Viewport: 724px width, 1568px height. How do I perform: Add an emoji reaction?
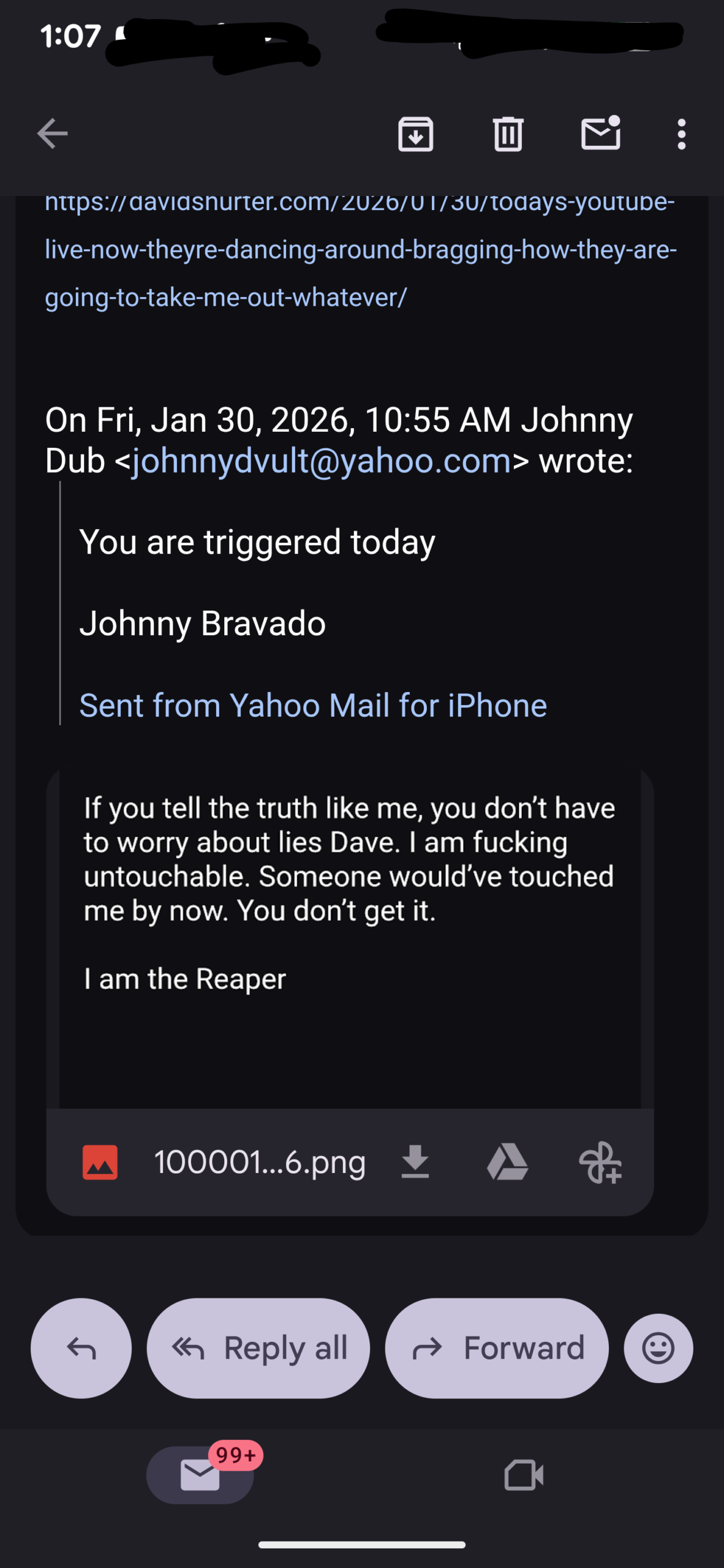(x=658, y=1348)
